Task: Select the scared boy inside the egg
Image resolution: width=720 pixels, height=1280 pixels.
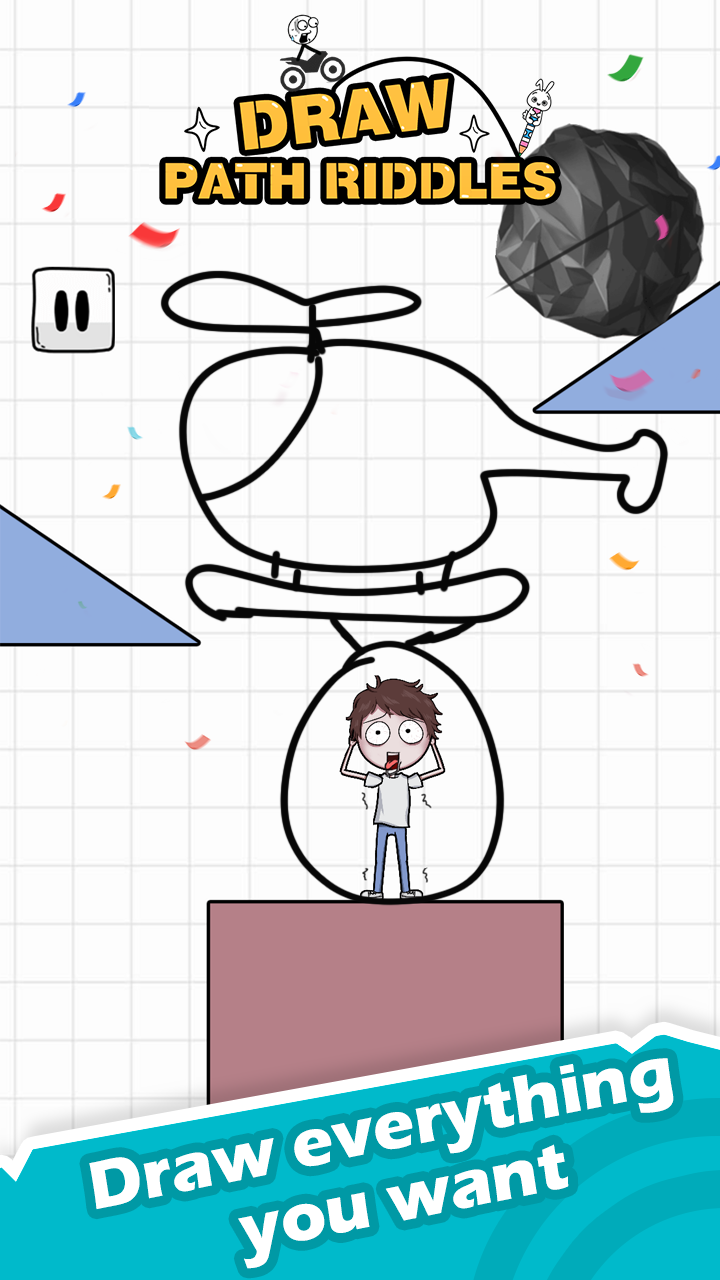Action: [x=390, y=780]
